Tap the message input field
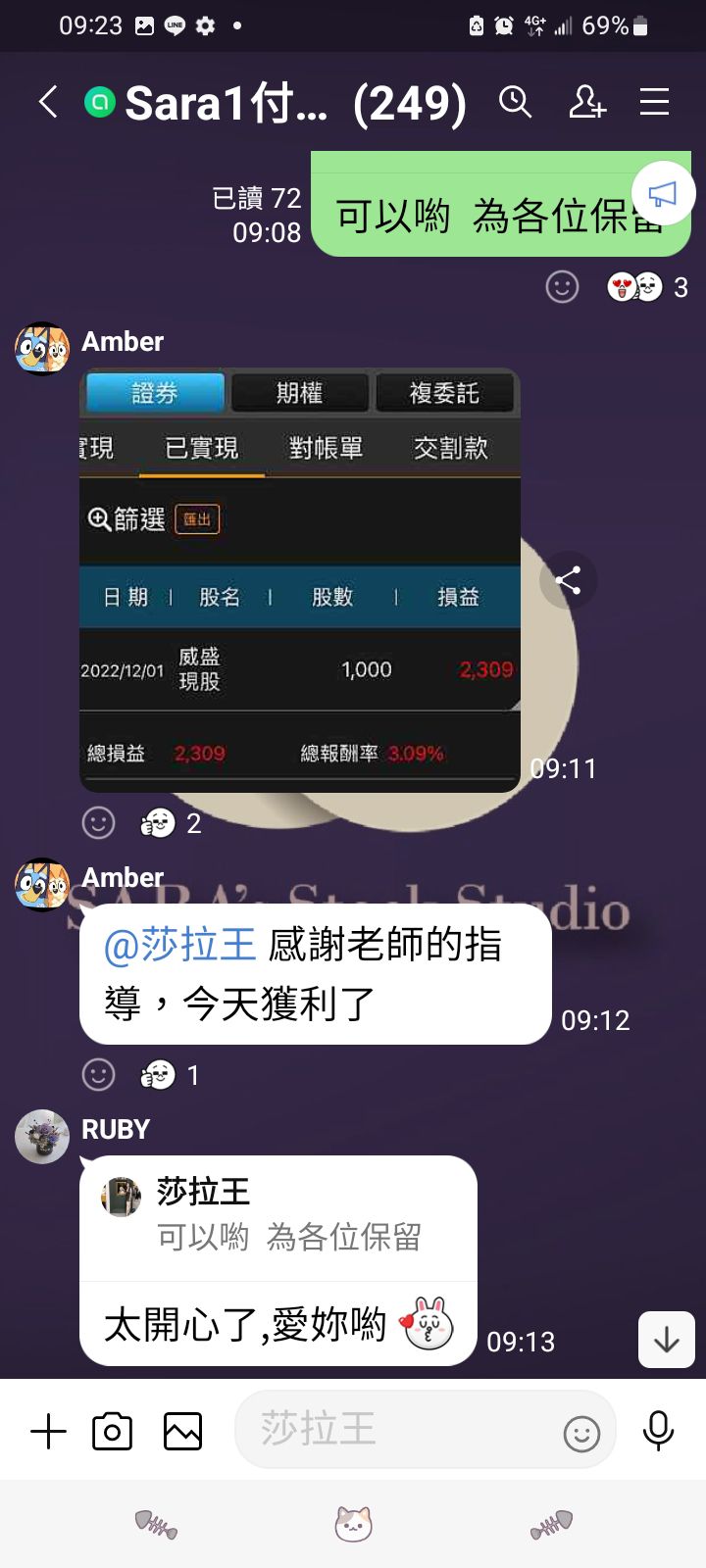The height and width of the screenshot is (1568, 706). 392,1430
